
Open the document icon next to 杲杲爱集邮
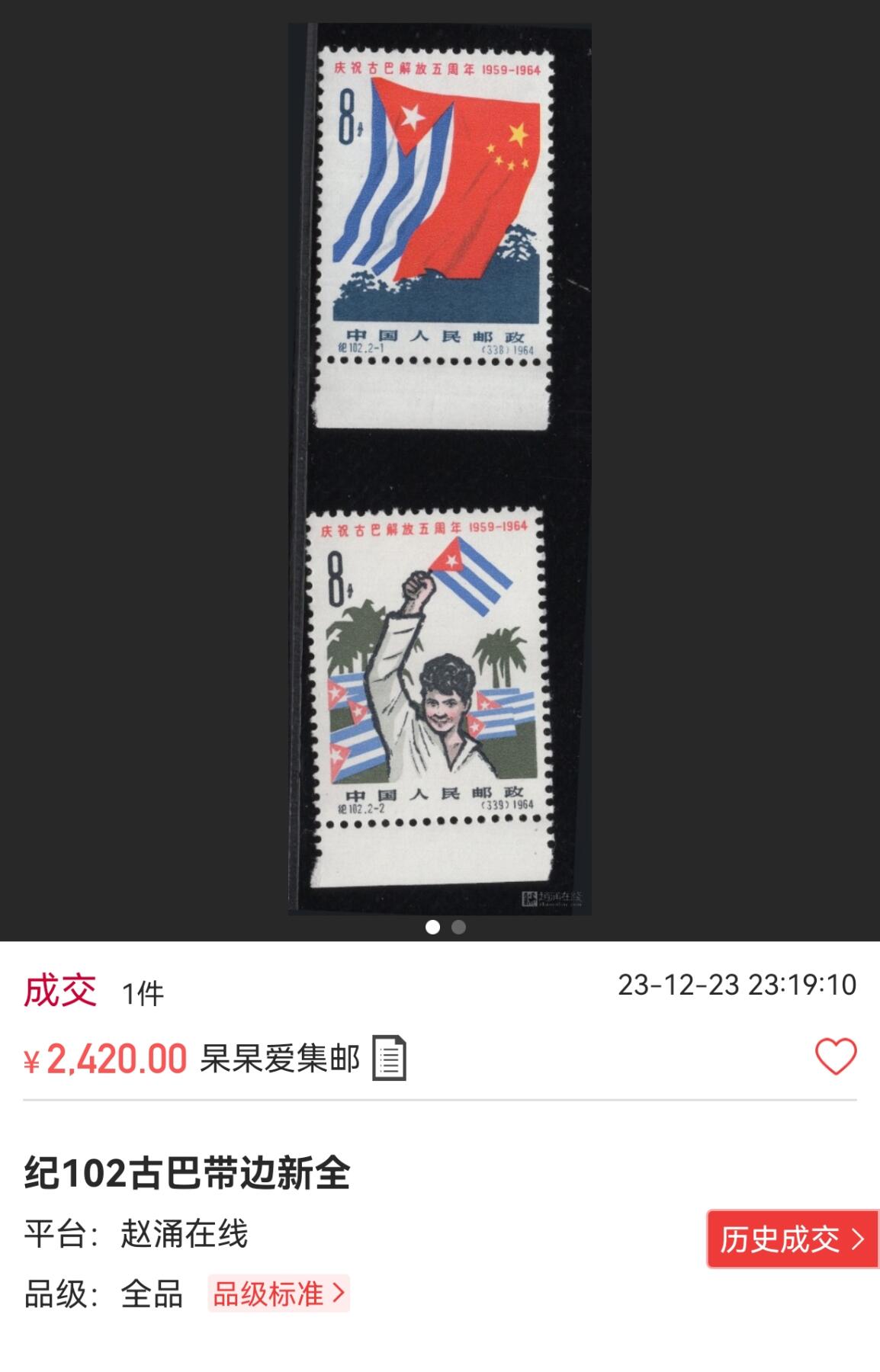click(389, 1058)
